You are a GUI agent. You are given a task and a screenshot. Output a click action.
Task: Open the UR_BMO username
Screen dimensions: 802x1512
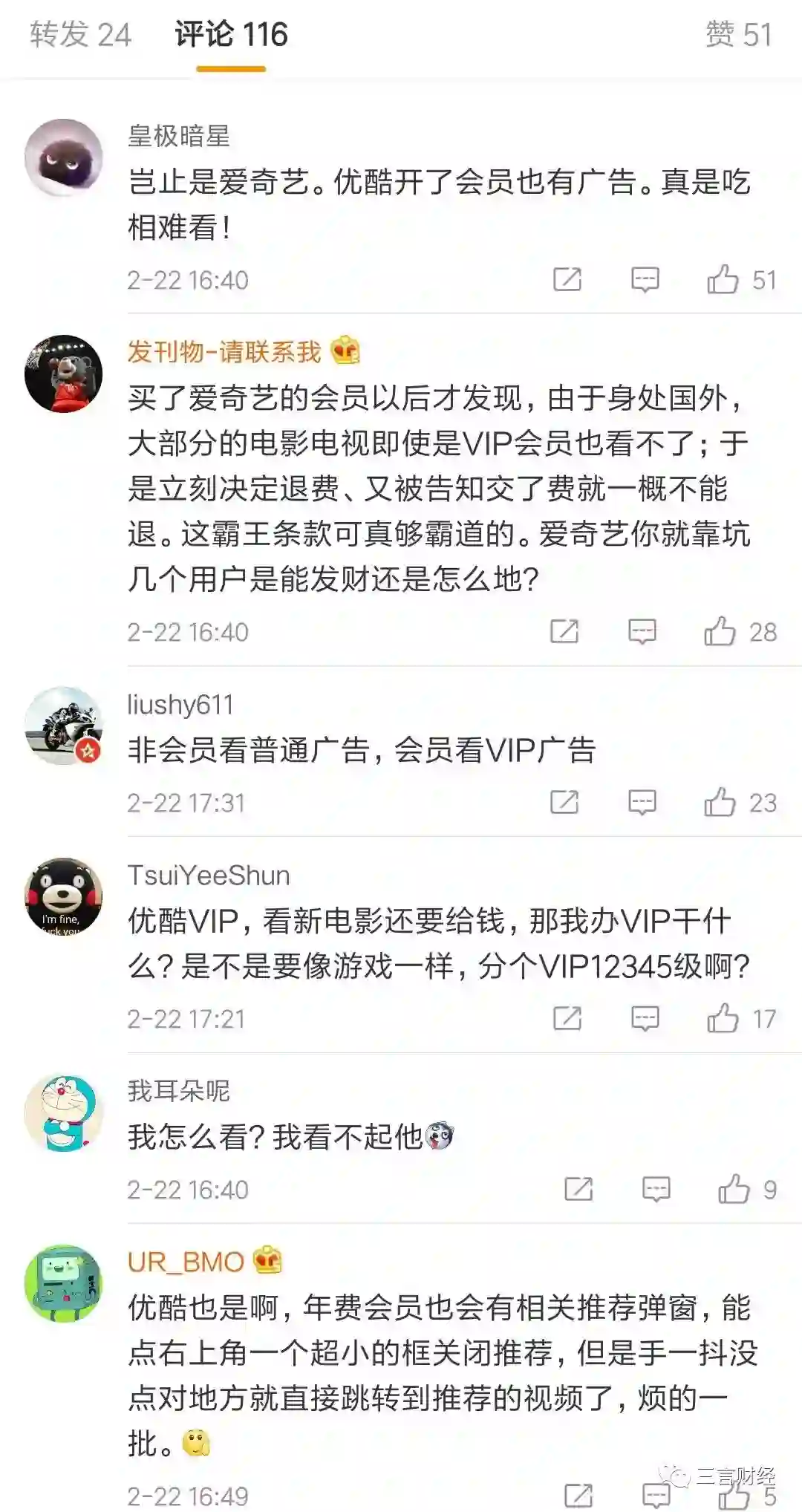[x=186, y=1262]
